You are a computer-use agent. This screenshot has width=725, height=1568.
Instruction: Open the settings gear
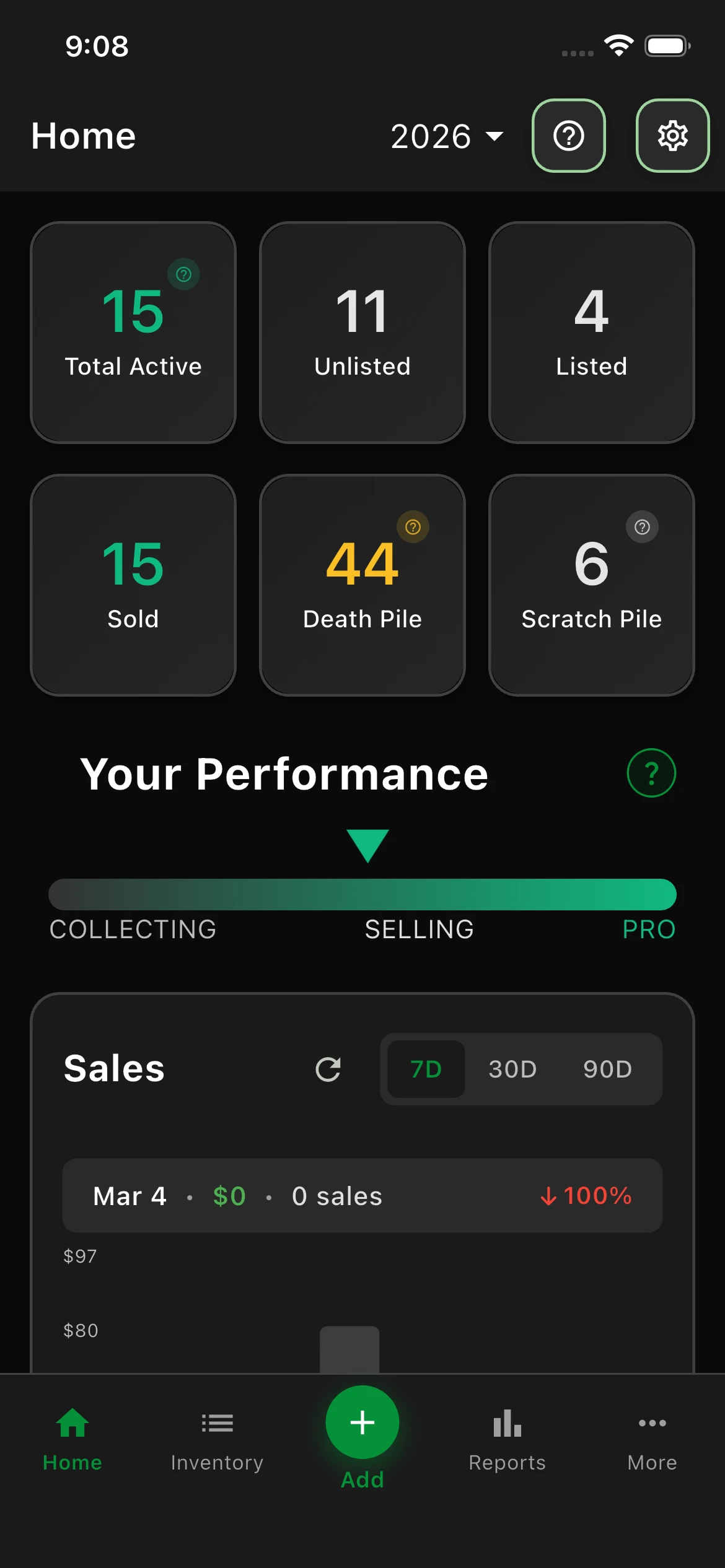672,136
